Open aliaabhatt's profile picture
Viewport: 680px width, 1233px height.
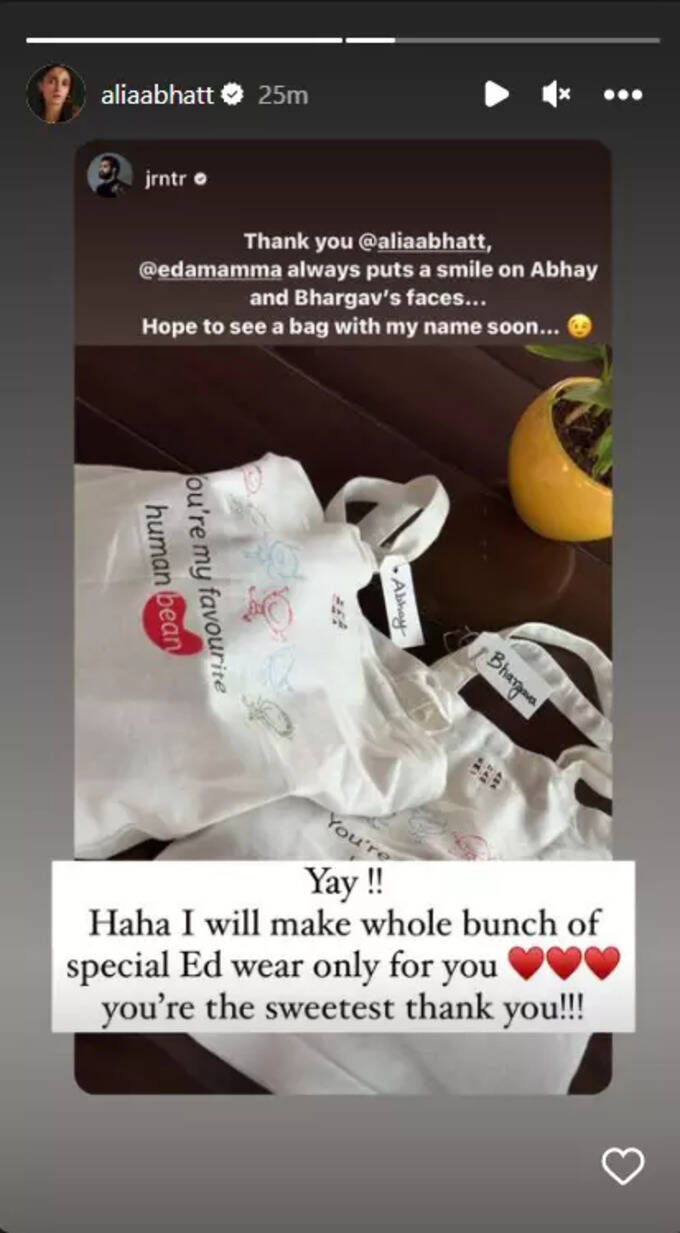coord(55,94)
